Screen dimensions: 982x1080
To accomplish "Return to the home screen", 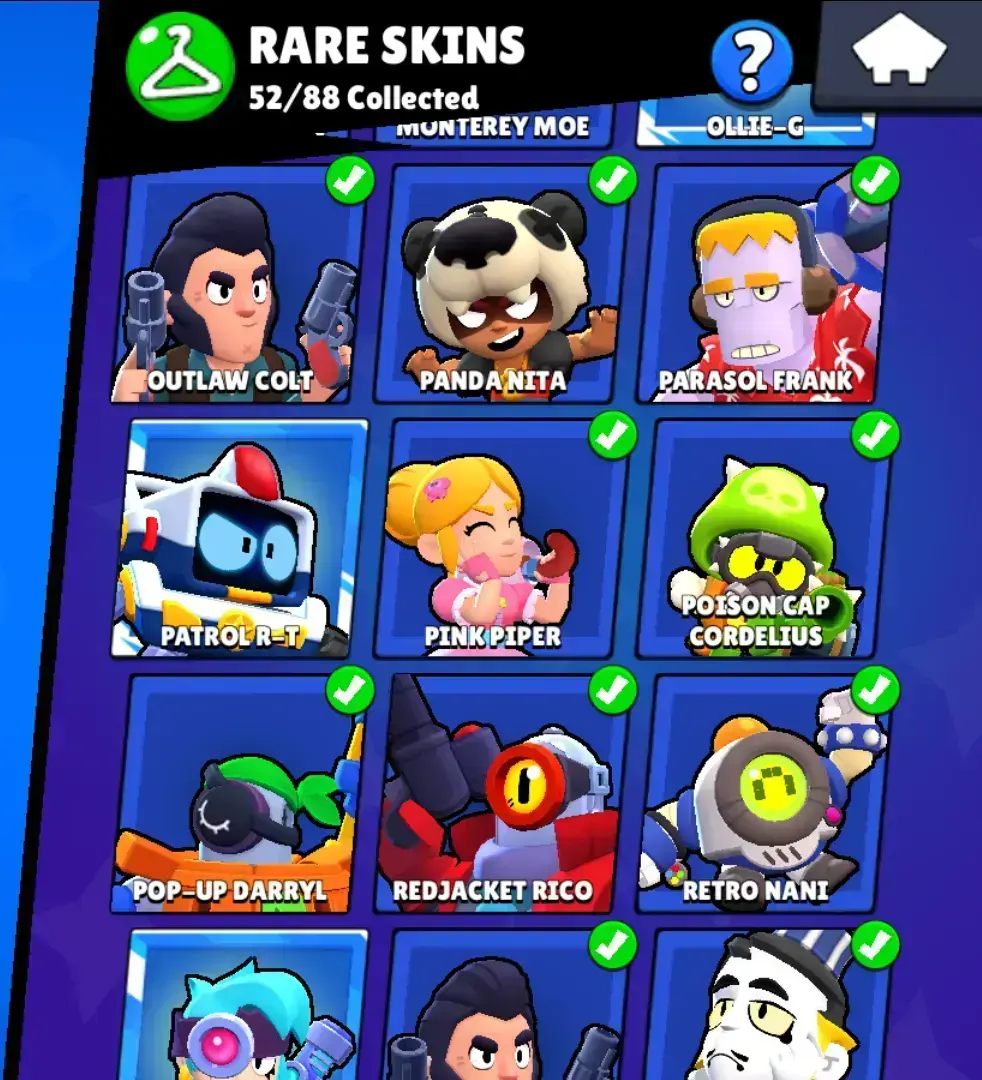I will (x=898, y=52).
